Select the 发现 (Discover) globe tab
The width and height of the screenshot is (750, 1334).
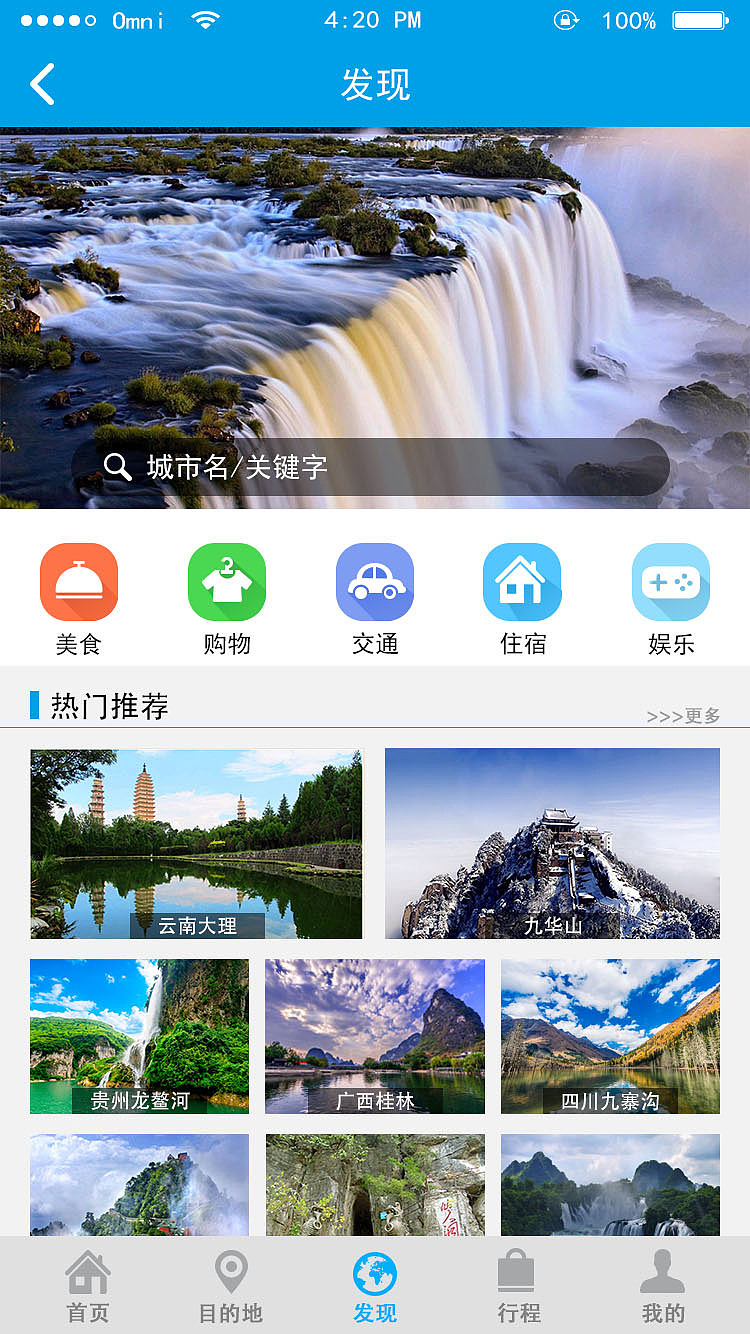click(374, 1285)
